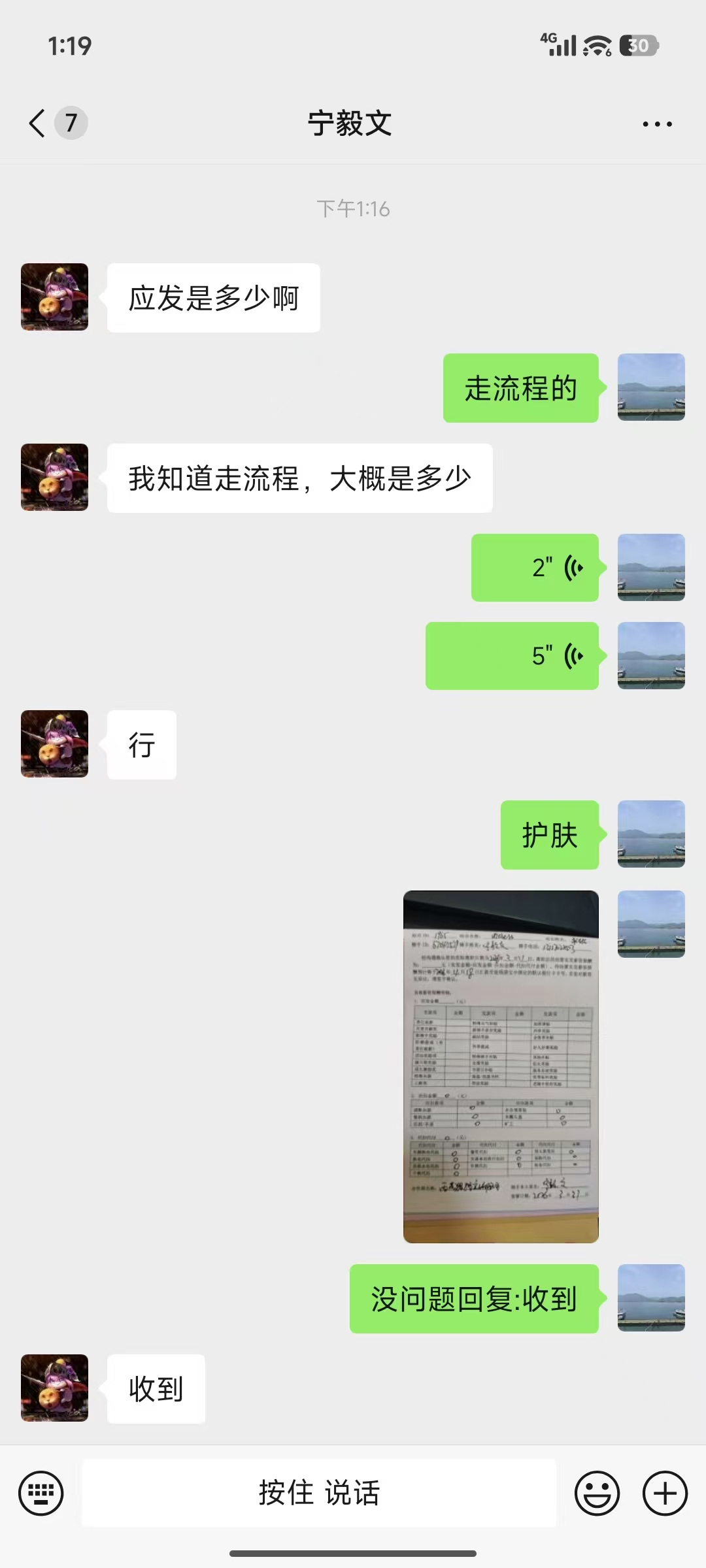The height and width of the screenshot is (1568, 706).
Task: View 宁毅文's profile via the avatar beside 应发是多少啊
Action: coord(54,297)
